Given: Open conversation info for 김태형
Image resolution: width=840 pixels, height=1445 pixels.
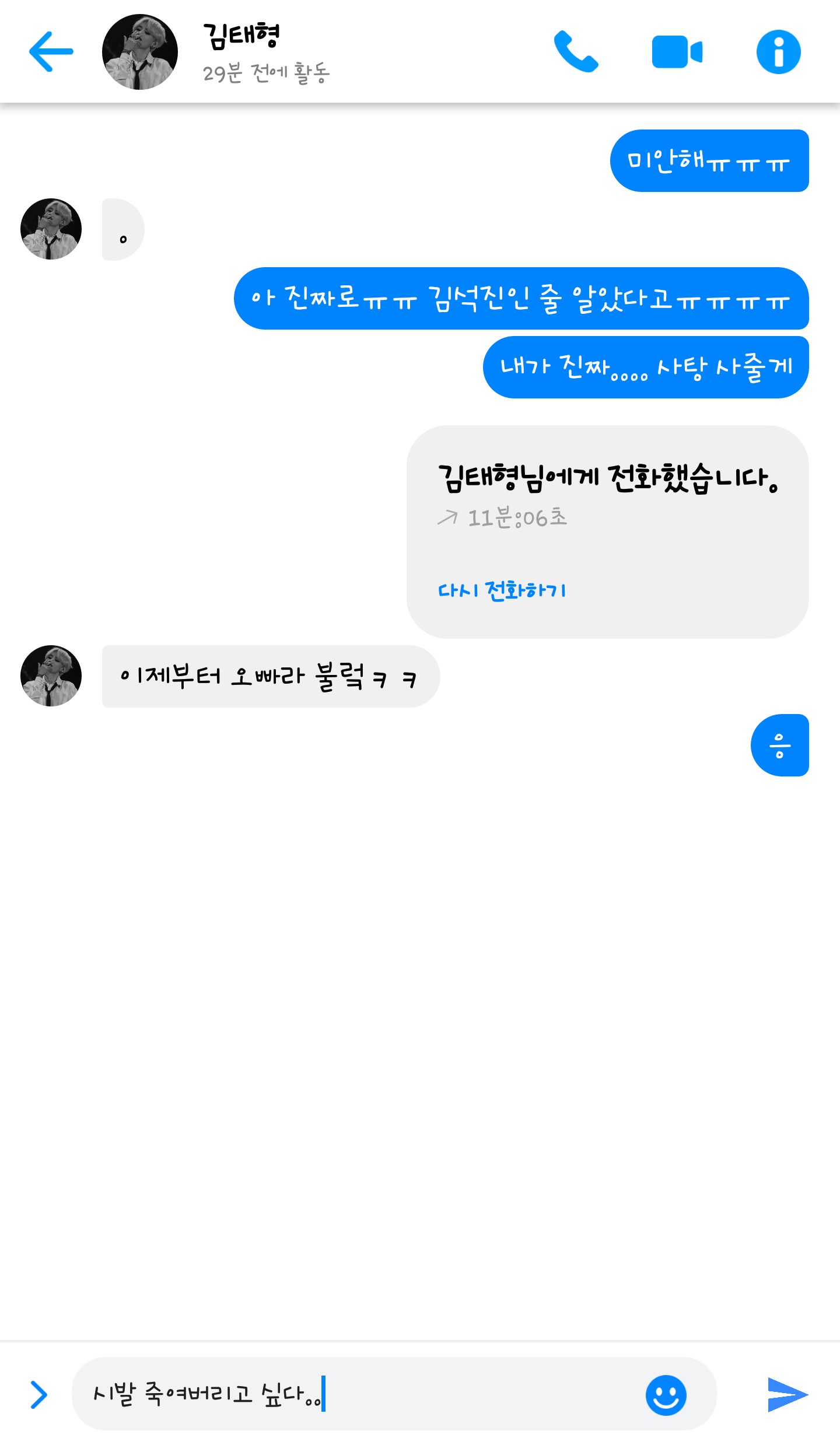Looking at the screenshot, I should point(778,52).
